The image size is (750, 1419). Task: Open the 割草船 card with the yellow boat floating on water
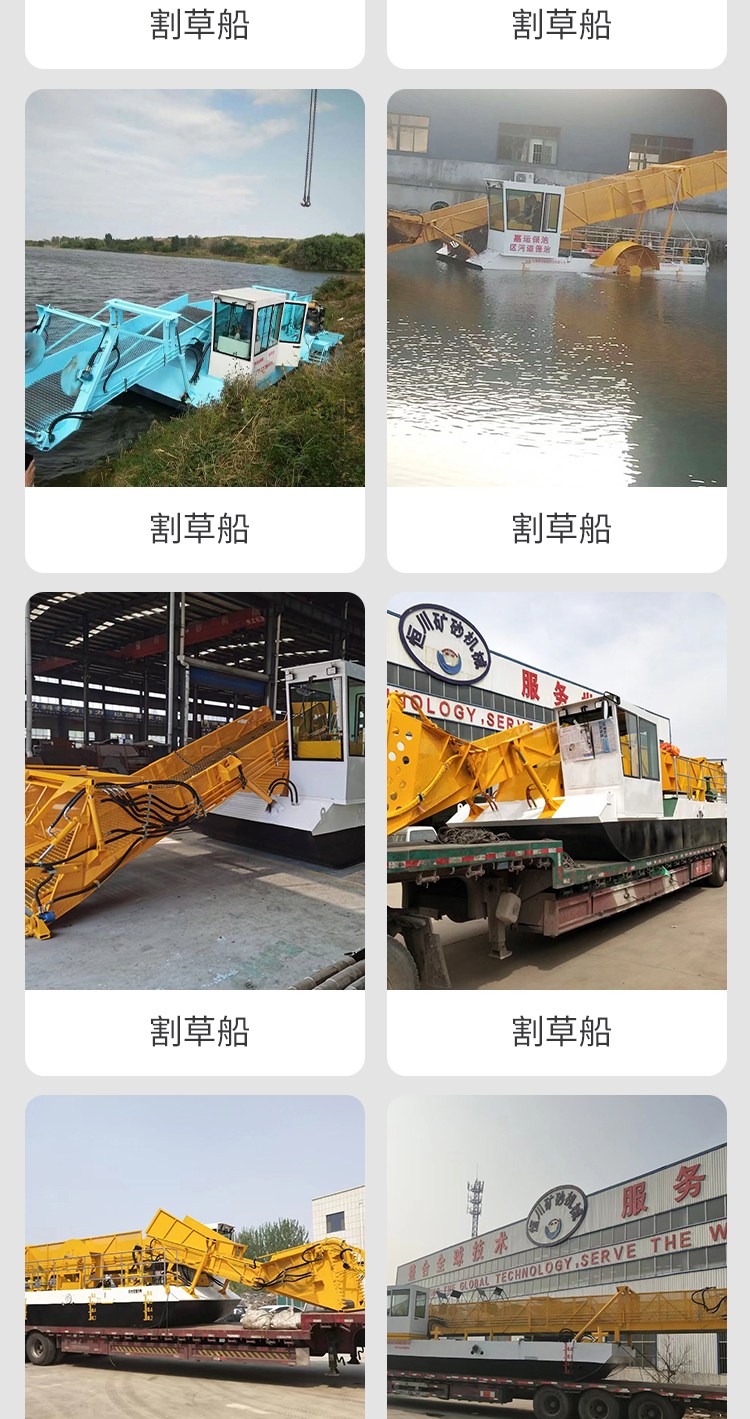click(x=557, y=331)
